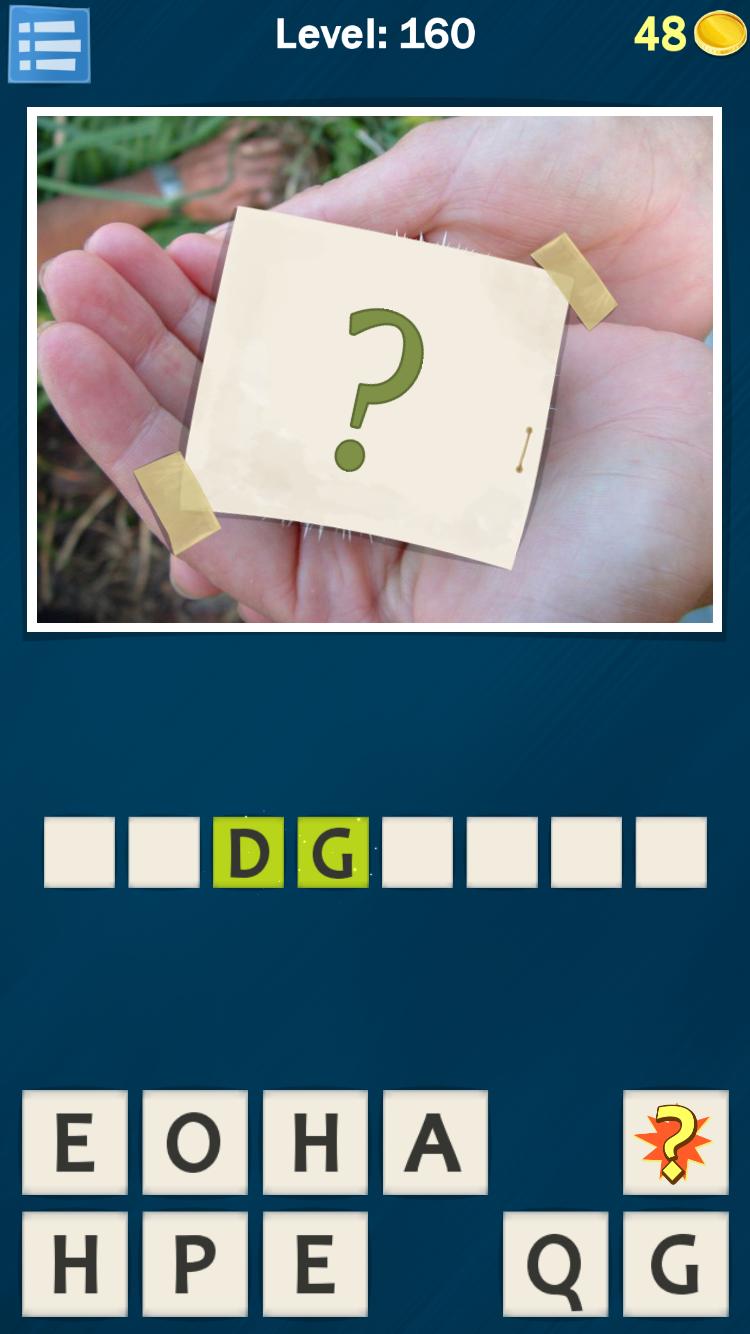
Task: Tap the G tile in the letter tray
Action: tap(675, 1264)
